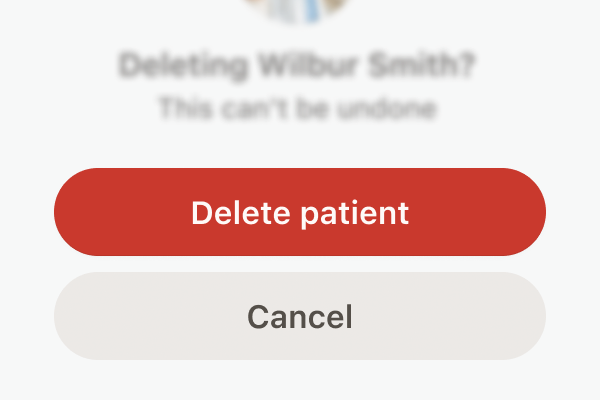Confirm with the Delete patient button
This screenshot has width=600, height=400.
point(300,212)
